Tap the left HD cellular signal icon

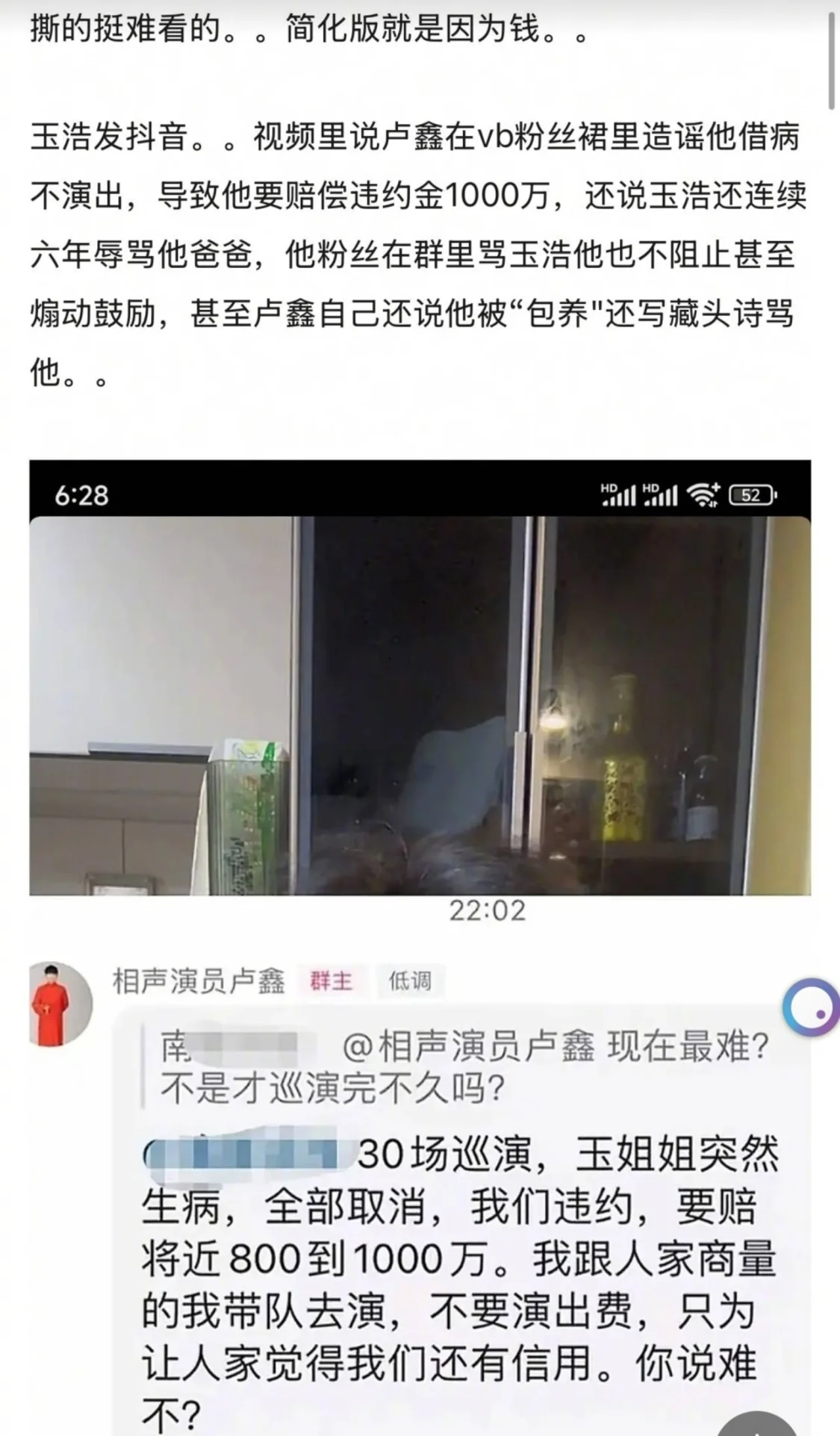click(618, 494)
